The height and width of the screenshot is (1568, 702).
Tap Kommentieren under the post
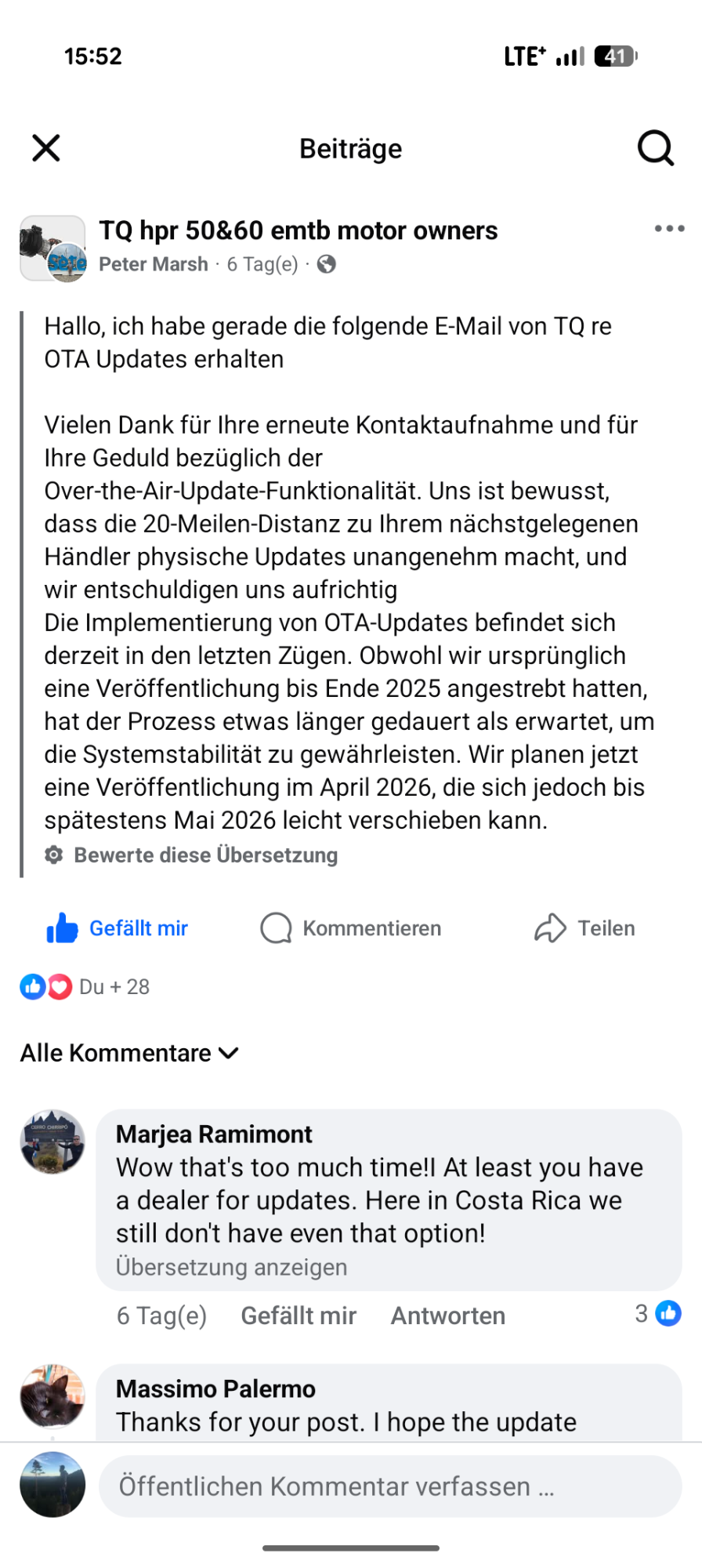pyautogui.click(x=351, y=928)
